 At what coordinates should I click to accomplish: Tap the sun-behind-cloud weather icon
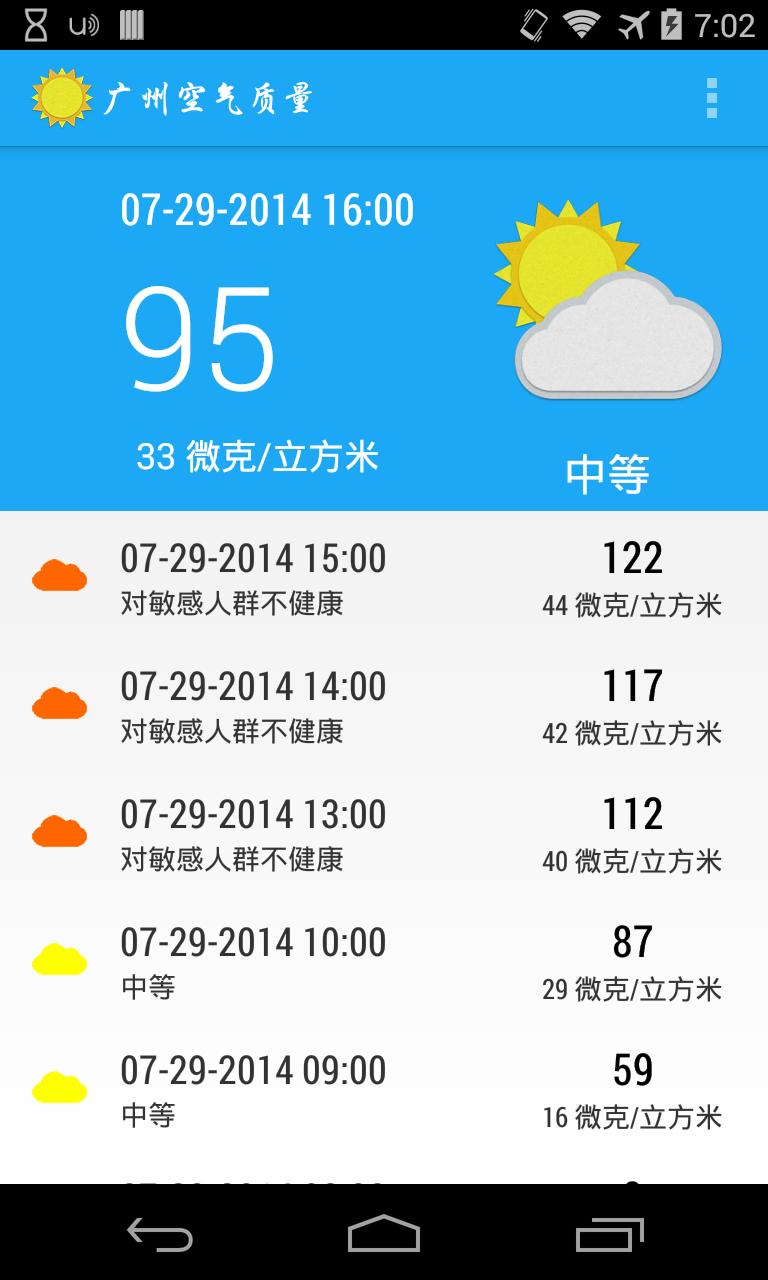pyautogui.click(x=610, y=300)
